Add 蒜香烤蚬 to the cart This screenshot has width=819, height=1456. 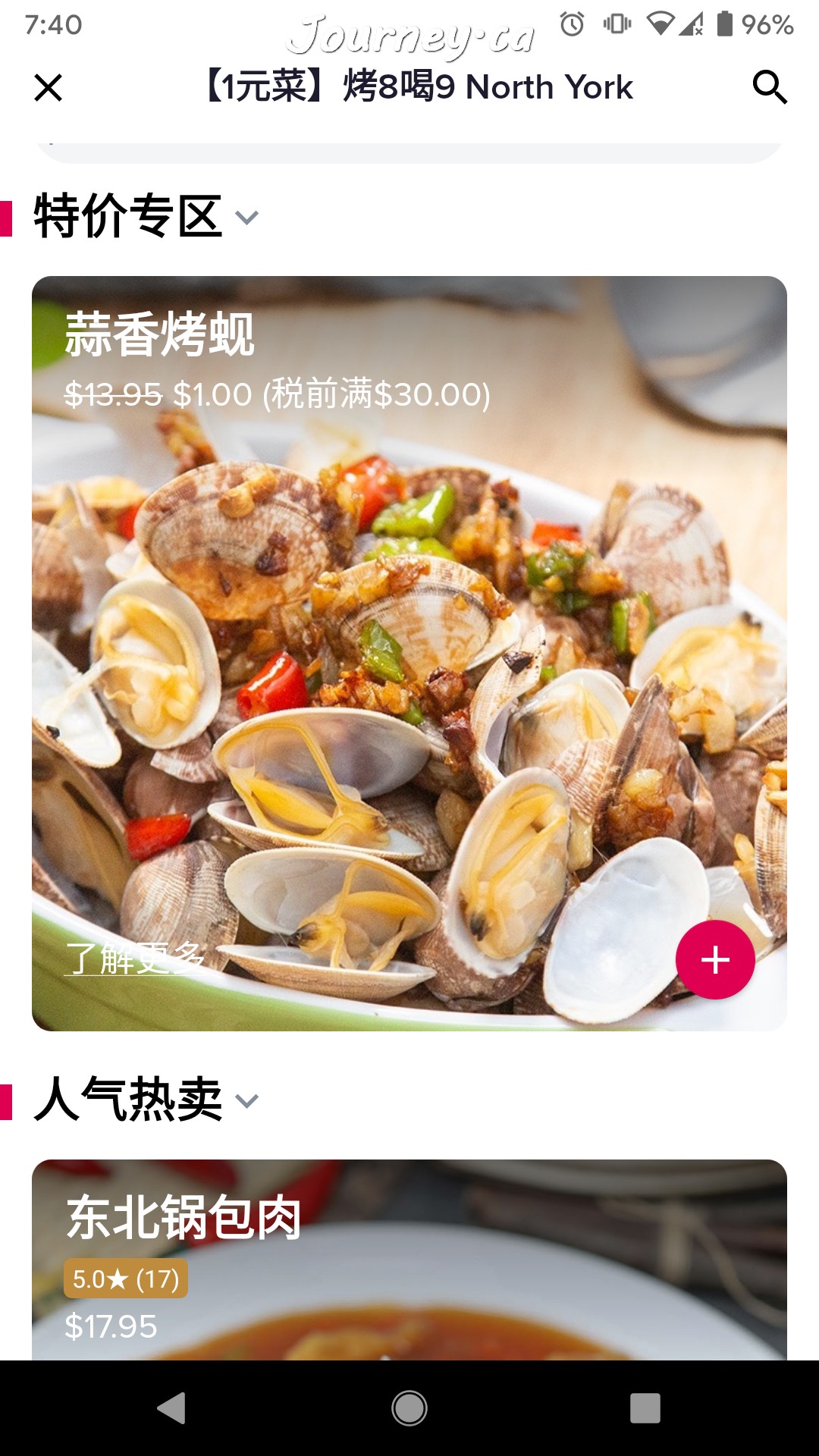(714, 959)
